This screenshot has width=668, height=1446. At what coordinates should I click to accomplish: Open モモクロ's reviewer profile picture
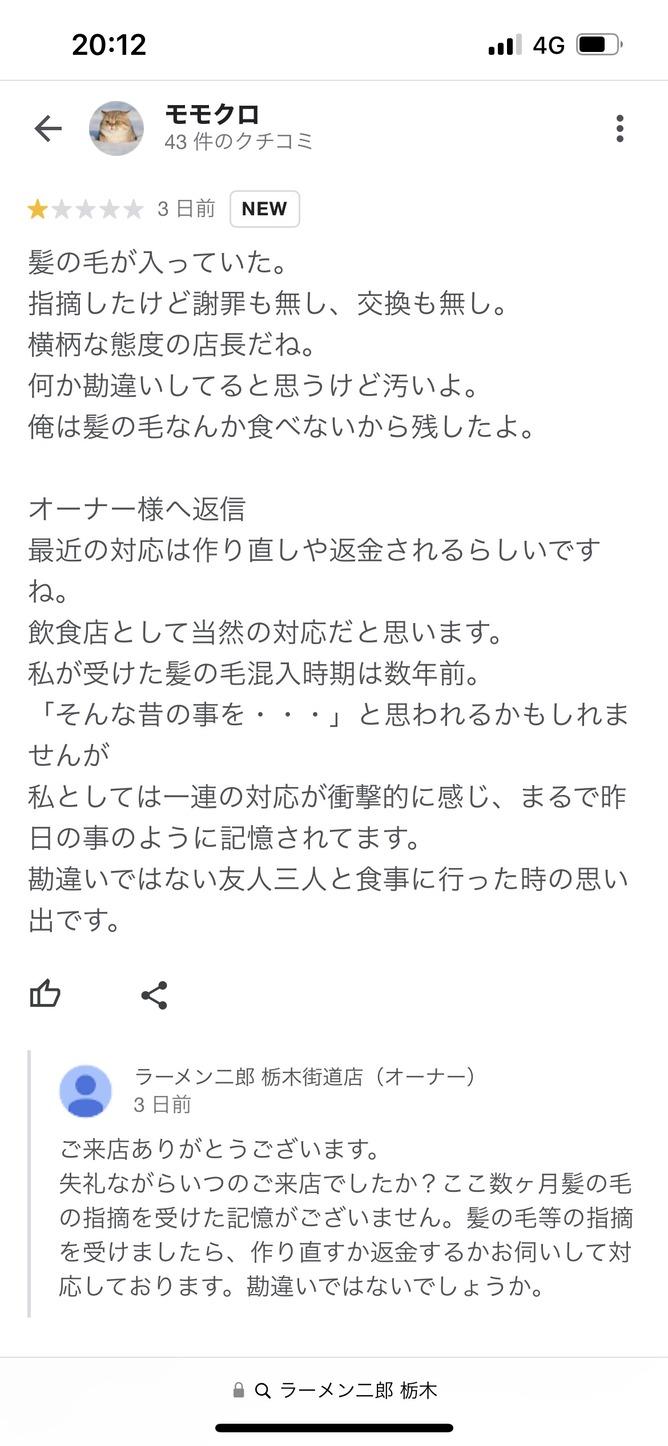117,129
